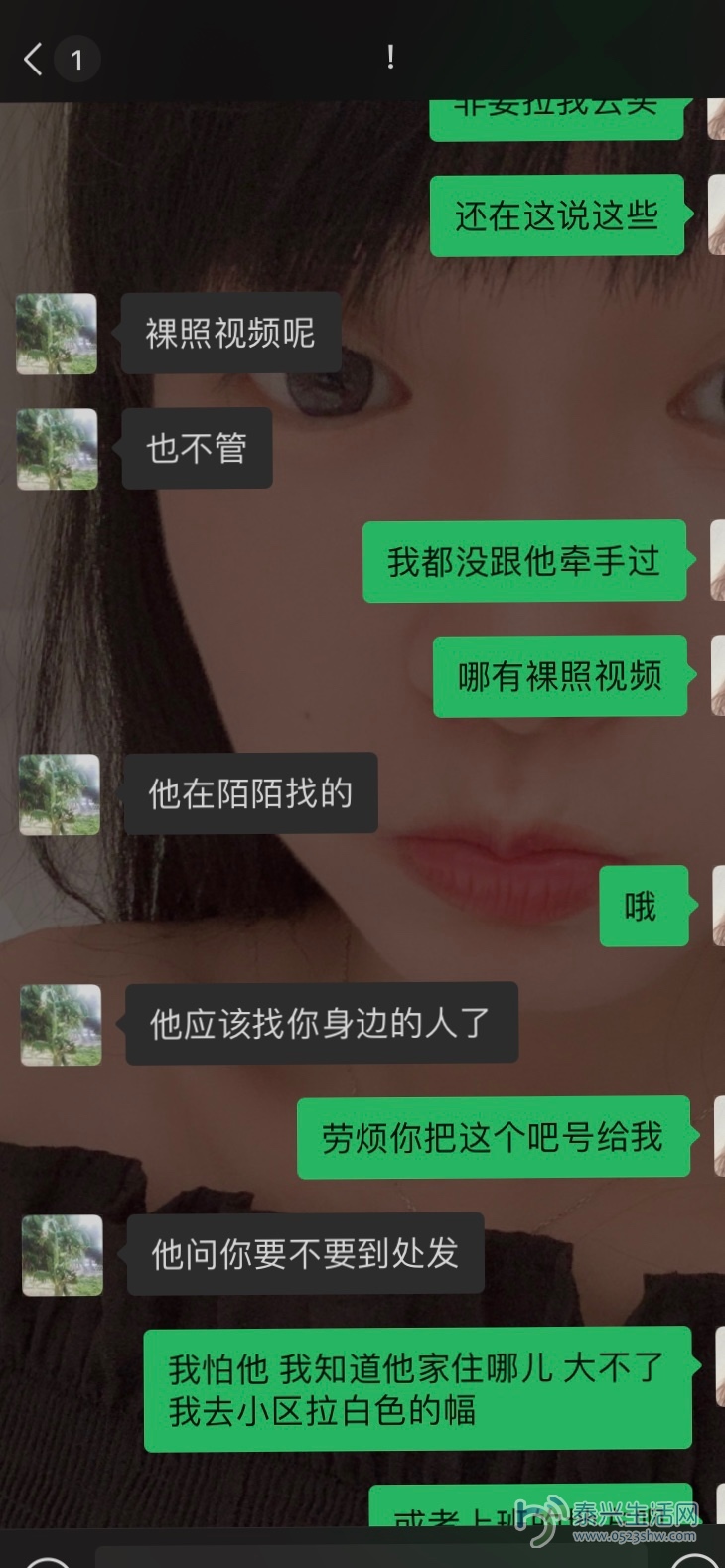Open avatar beside the message 裸照视频呢
The height and width of the screenshot is (1568, 725).
(x=57, y=334)
